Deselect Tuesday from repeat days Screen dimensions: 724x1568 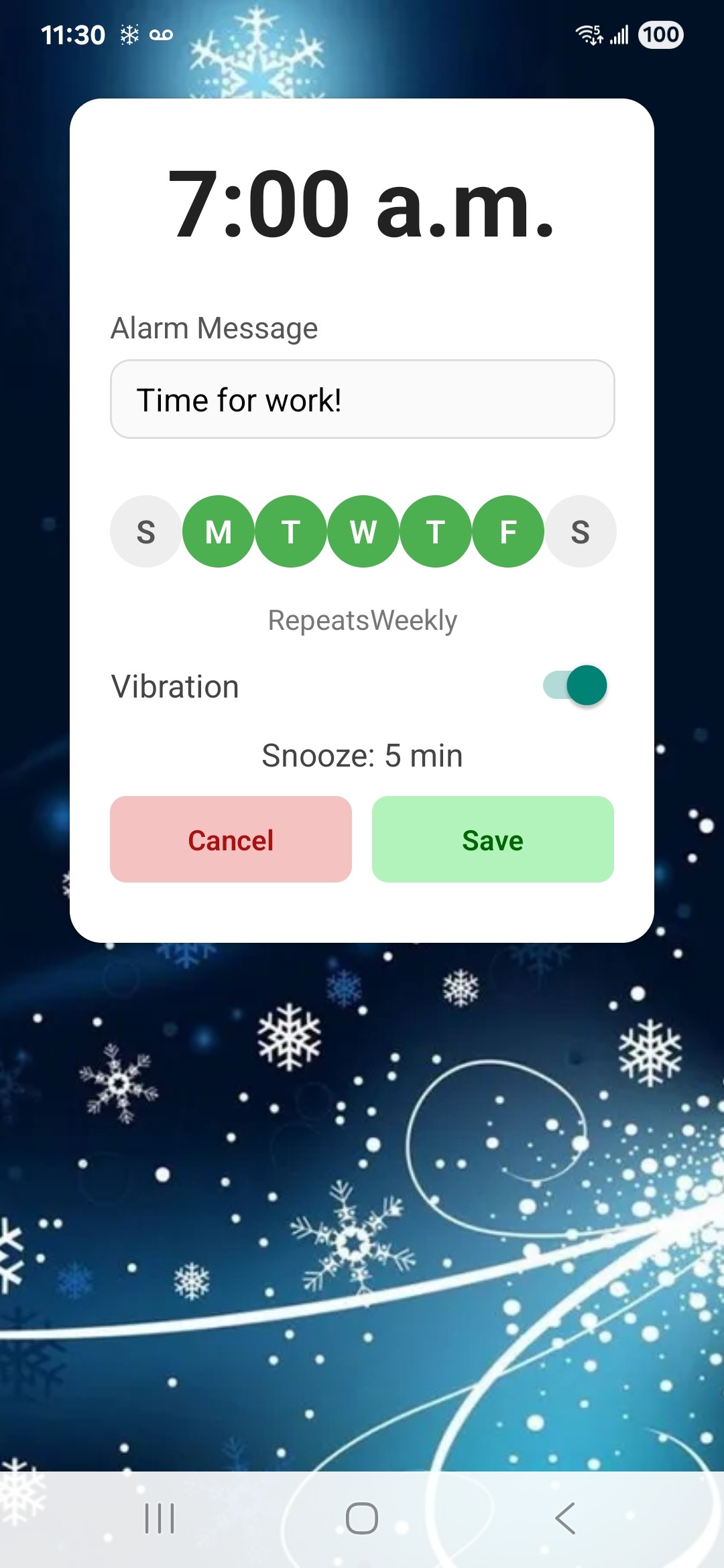click(291, 531)
